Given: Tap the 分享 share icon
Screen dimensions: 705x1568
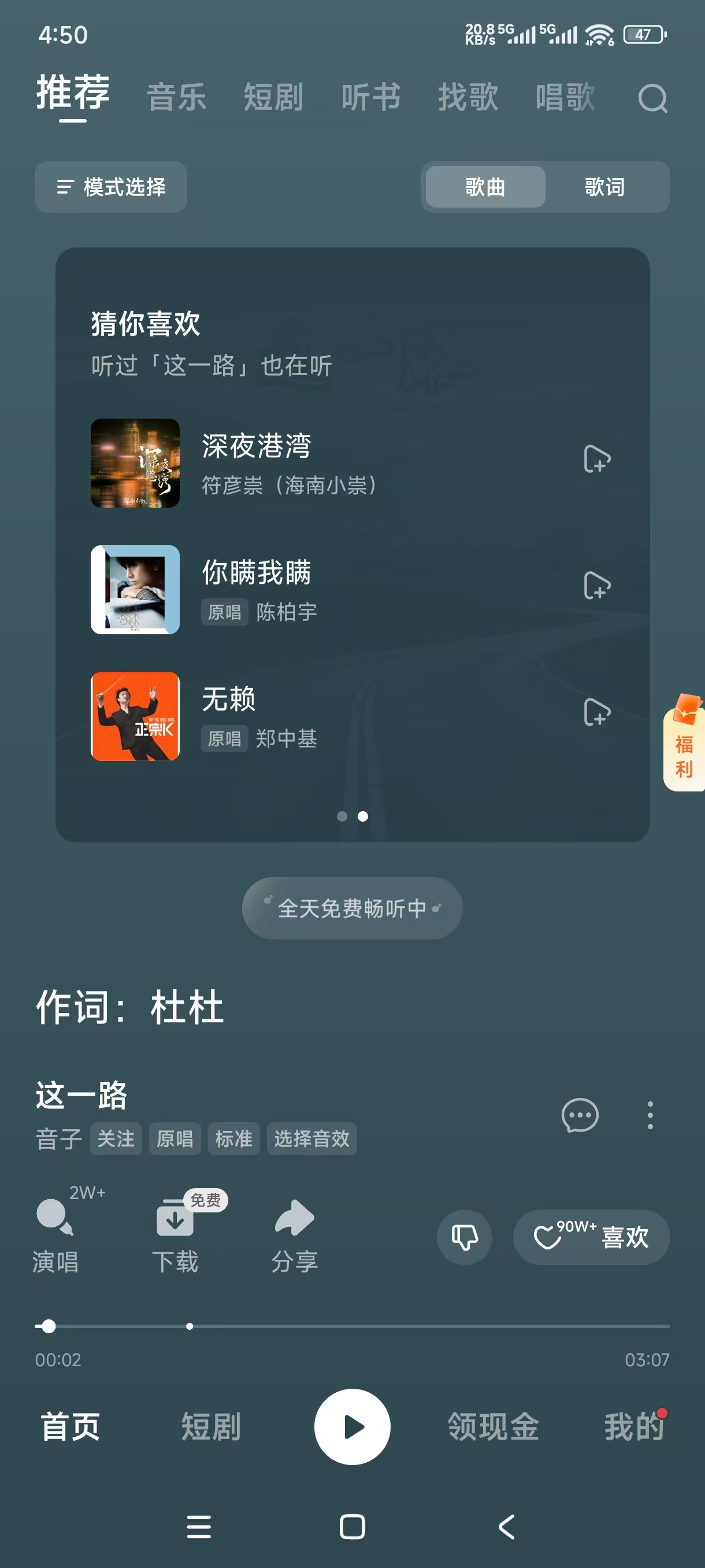Looking at the screenshot, I should point(294,1220).
